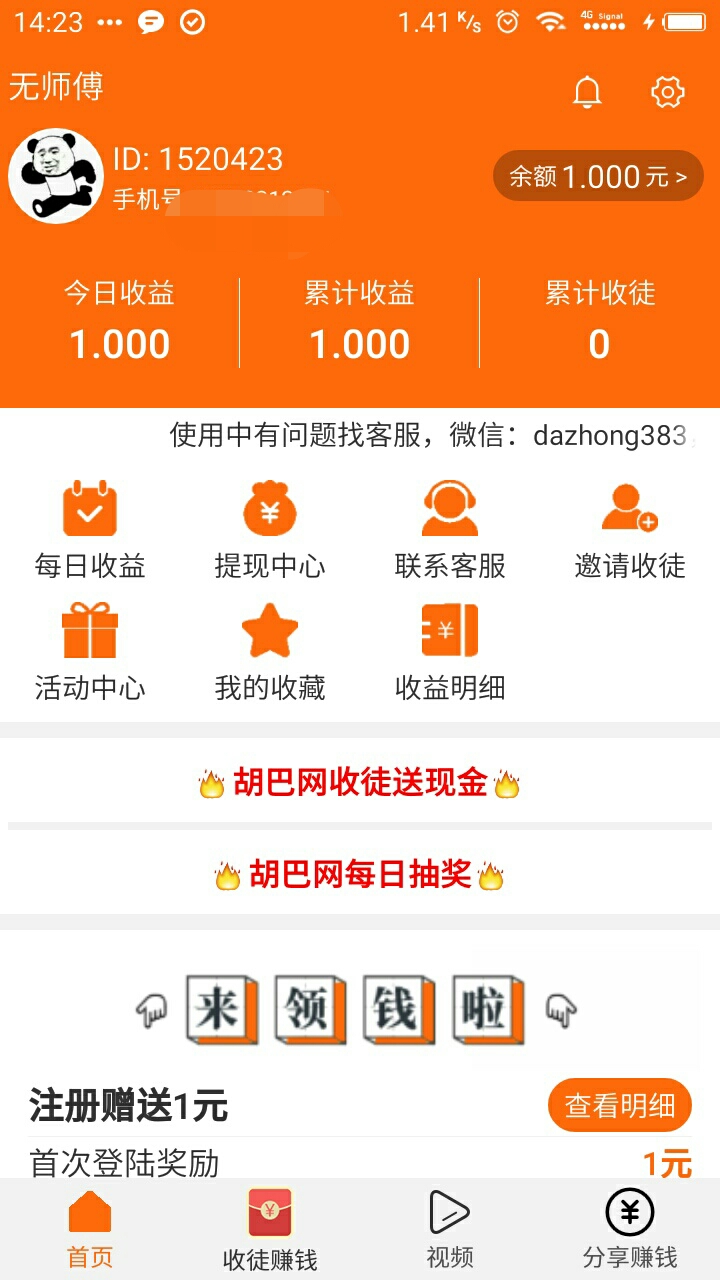
Task: Tap the red envelope 收徒赚钱 icon
Action: click(269, 1213)
